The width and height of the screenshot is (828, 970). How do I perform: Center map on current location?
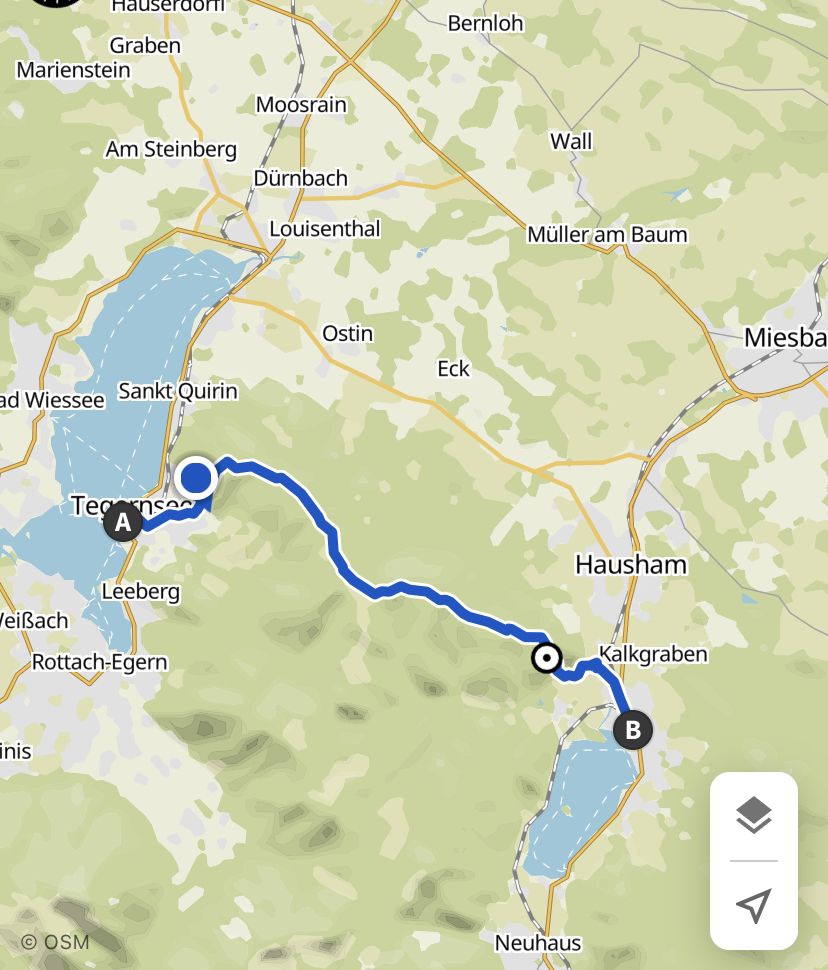[x=754, y=905]
